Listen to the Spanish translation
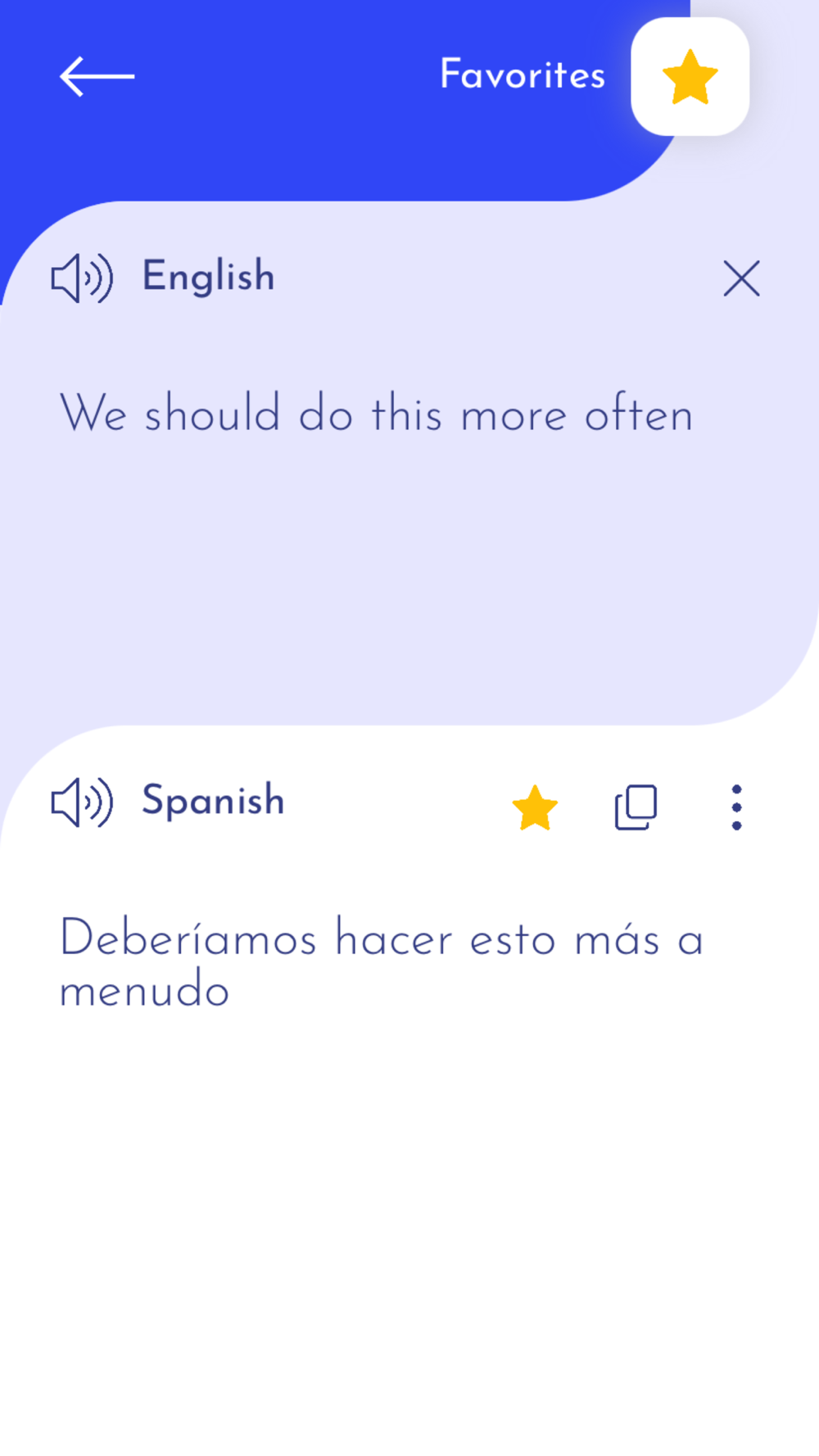 [x=82, y=803]
